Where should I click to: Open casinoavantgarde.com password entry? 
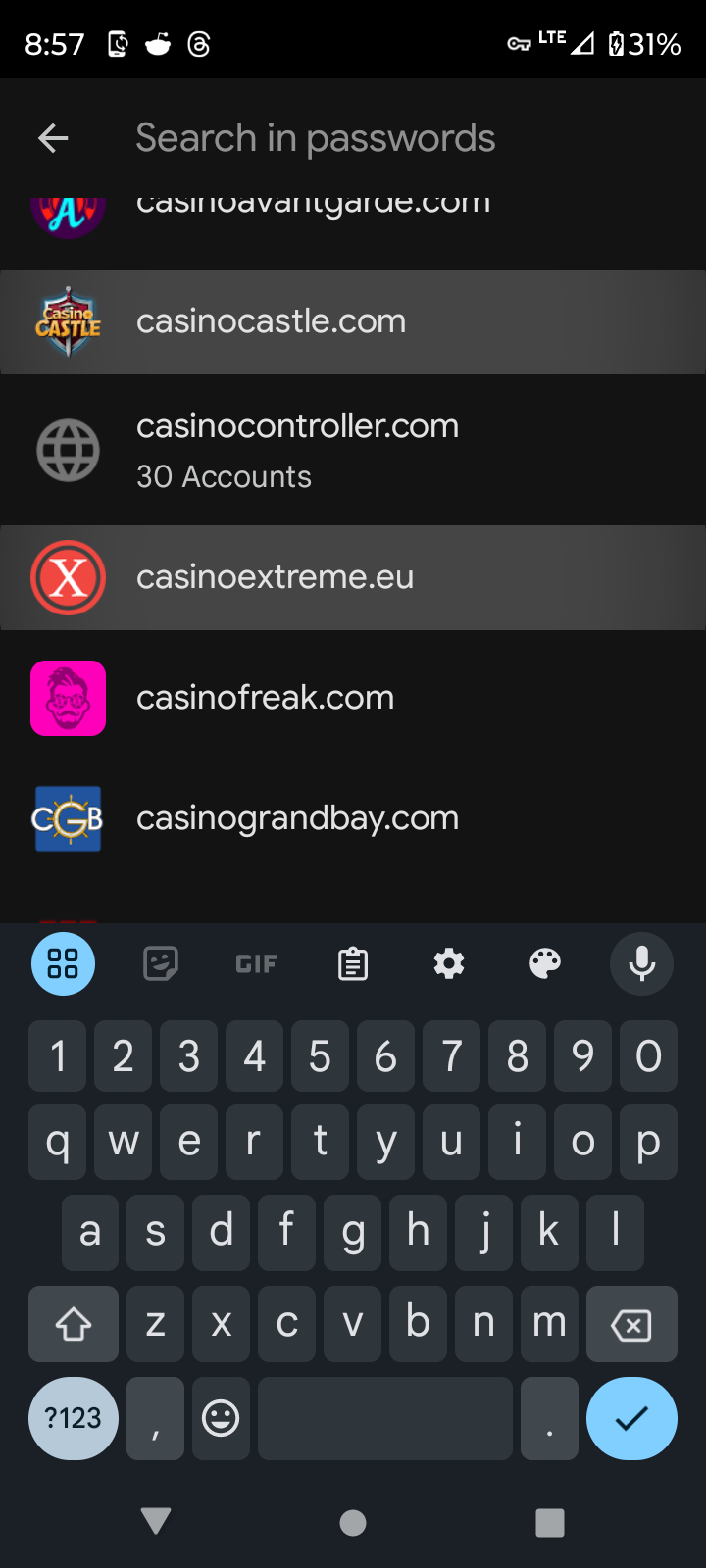353,208
